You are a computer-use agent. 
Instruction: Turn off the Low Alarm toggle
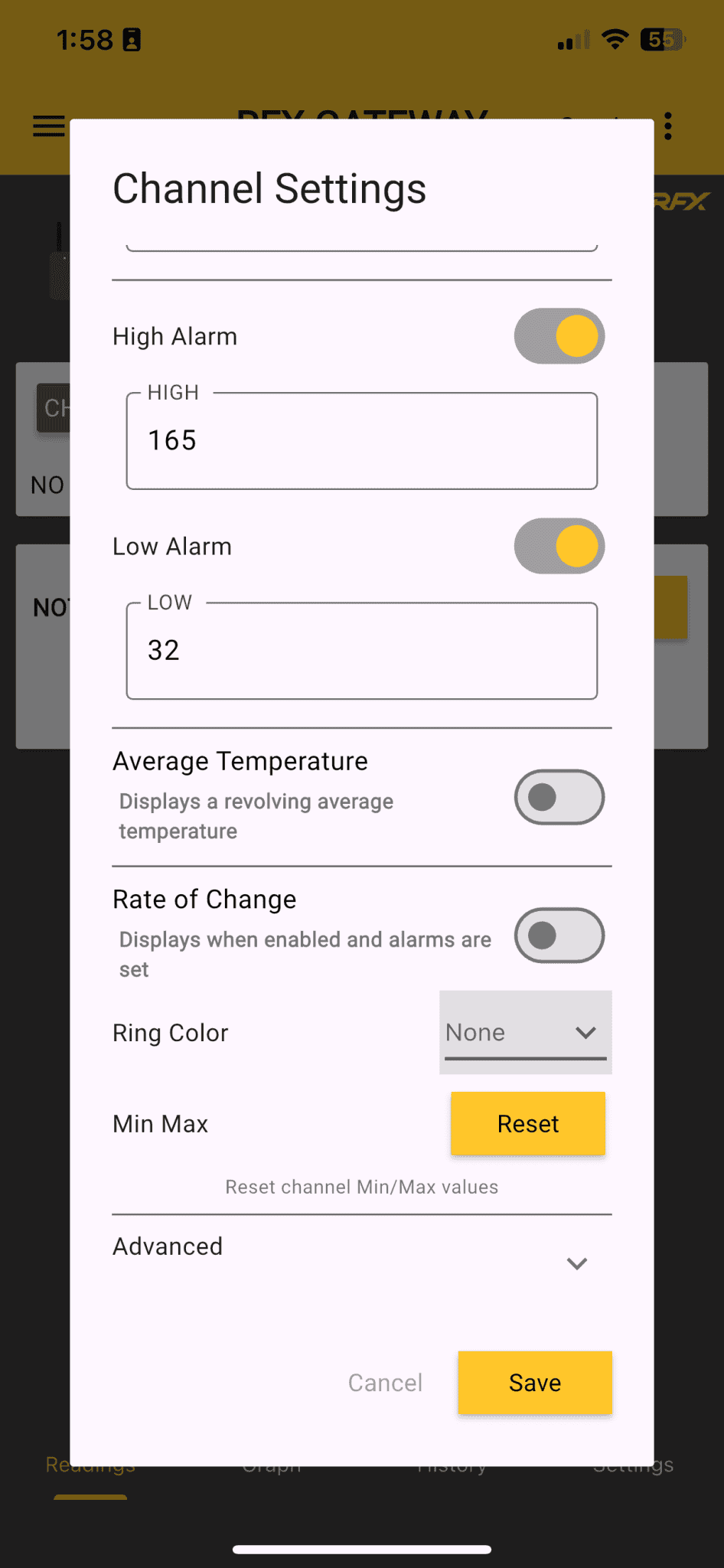pyautogui.click(x=559, y=546)
